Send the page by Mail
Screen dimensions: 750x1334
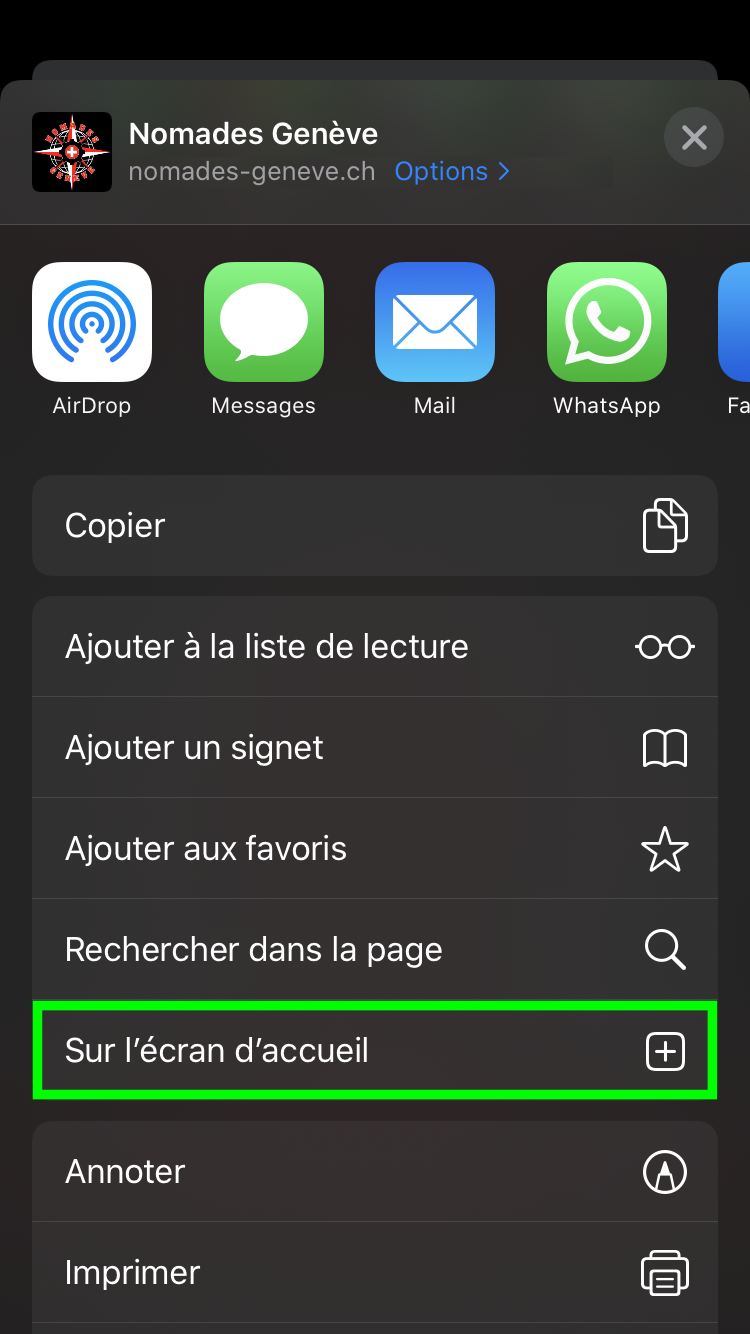(435, 322)
